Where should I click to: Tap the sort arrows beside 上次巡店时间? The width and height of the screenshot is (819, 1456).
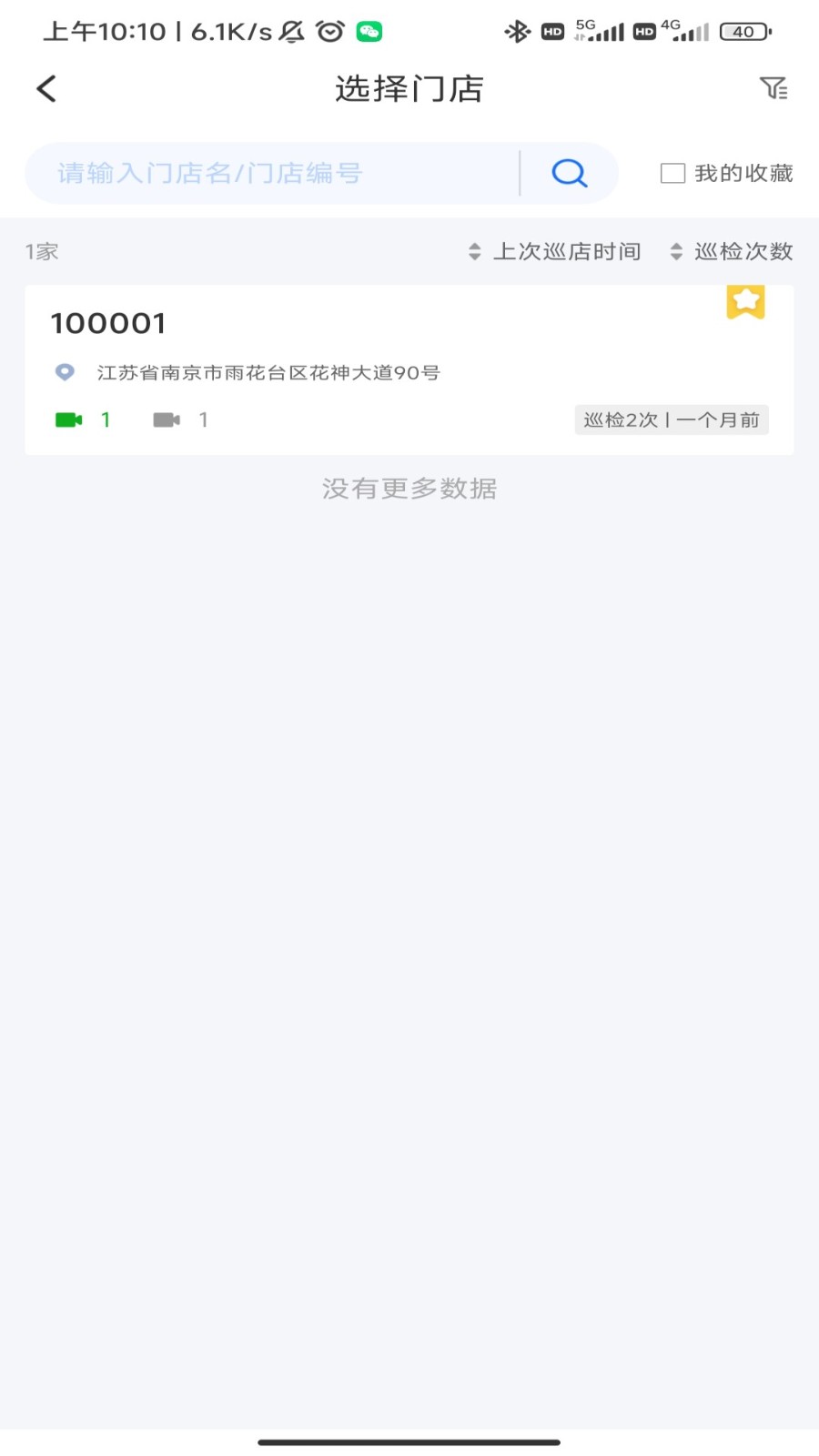[474, 251]
